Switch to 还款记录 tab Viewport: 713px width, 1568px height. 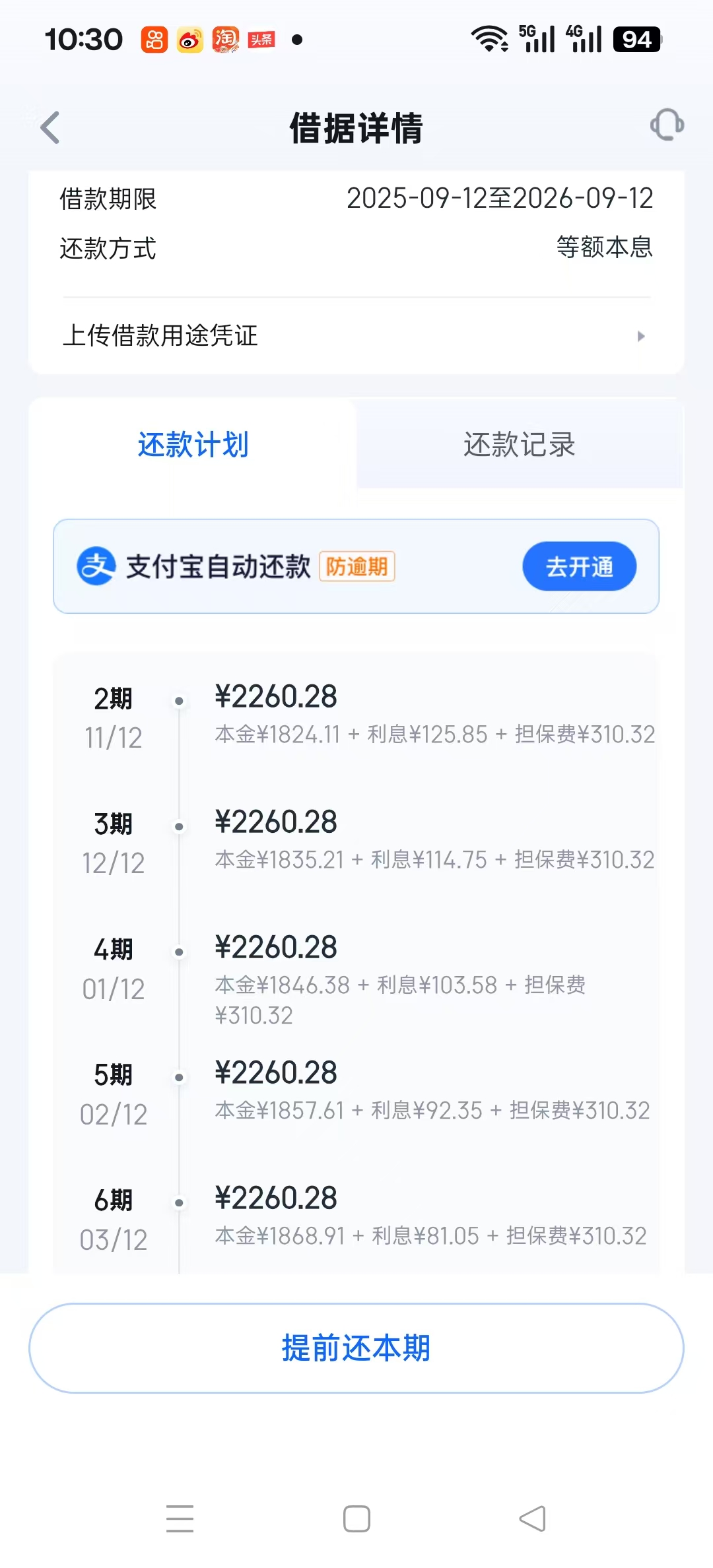(519, 444)
